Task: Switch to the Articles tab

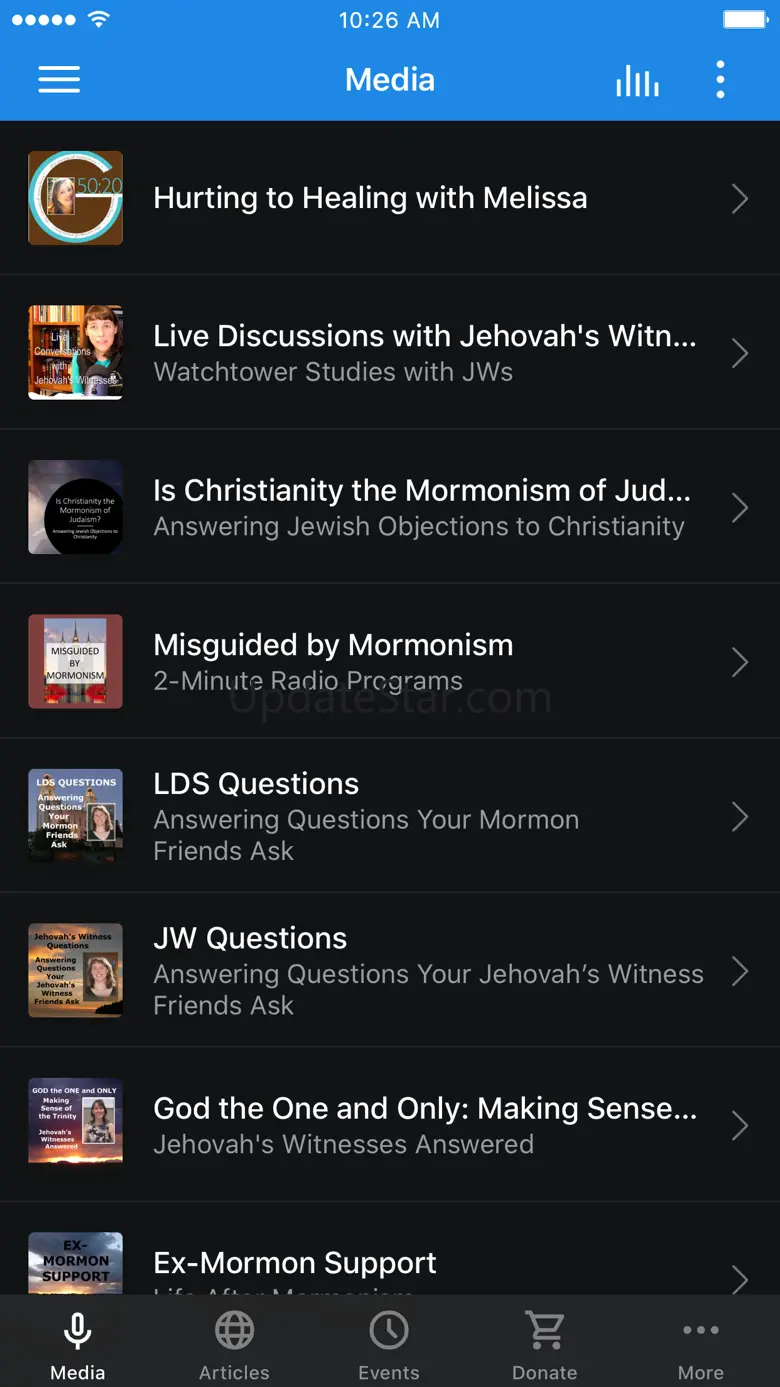Action: pos(234,1345)
